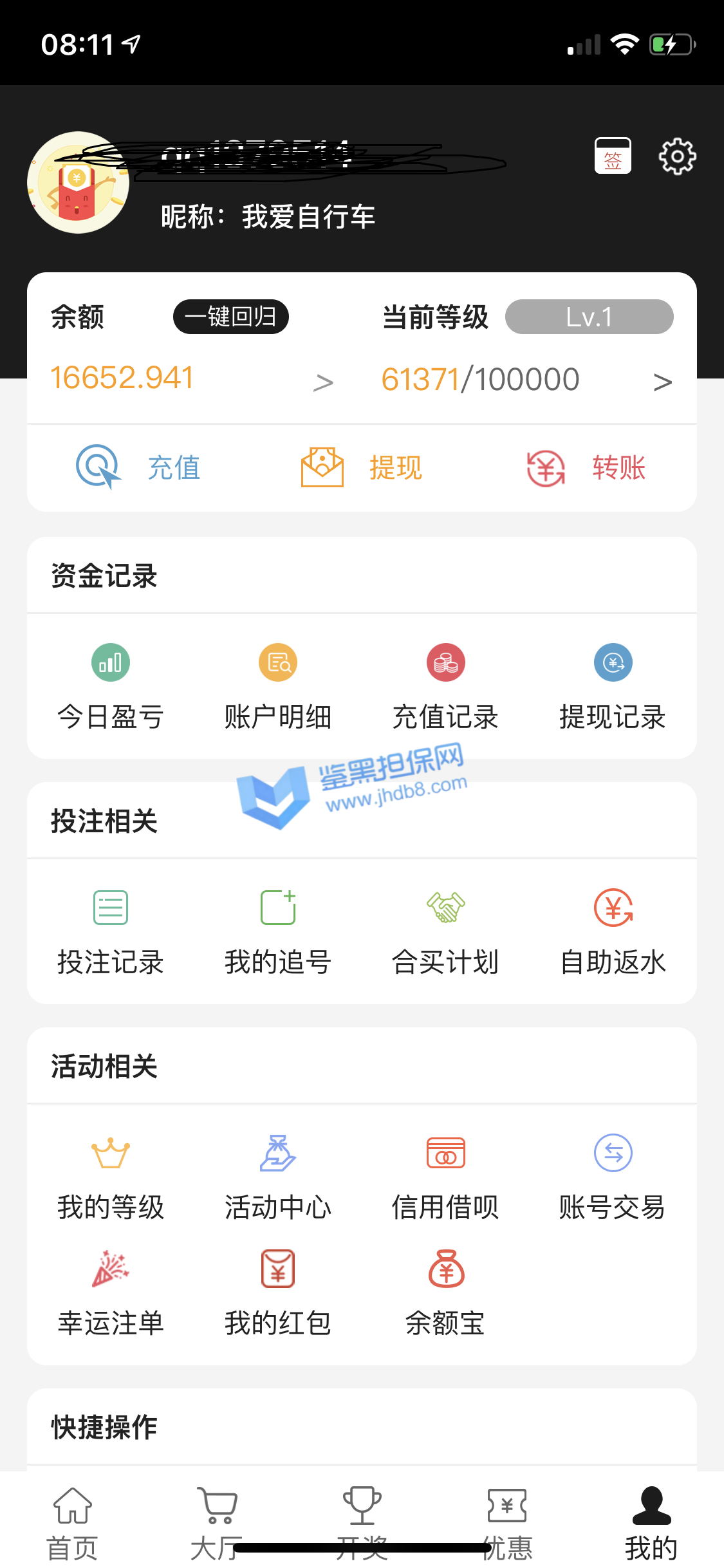Open 余额宝
Image resolution: width=724 pixels, height=1568 pixels.
pyautogui.click(x=445, y=1293)
